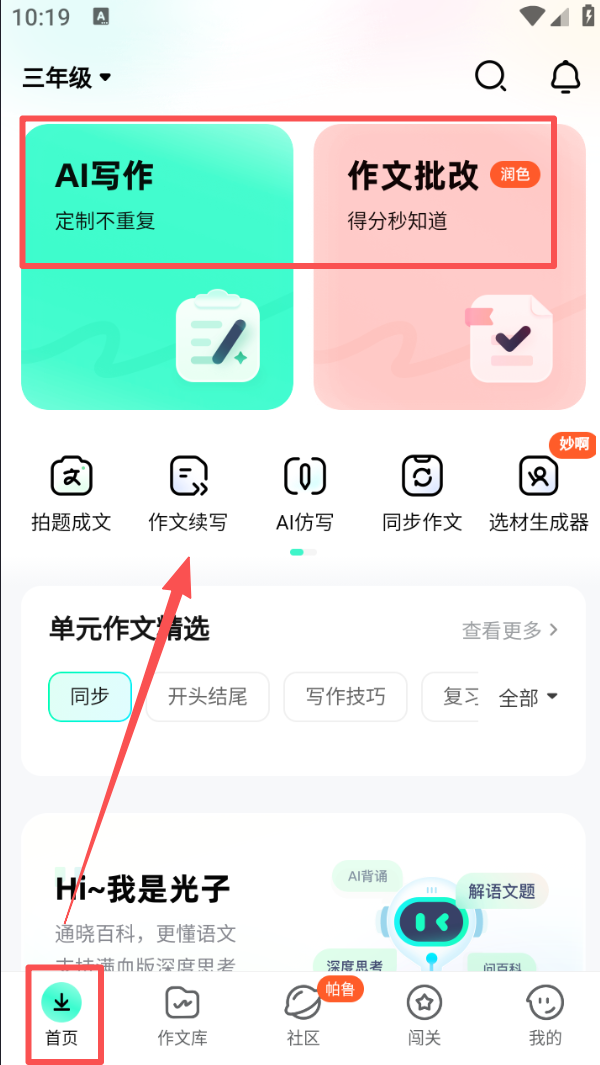
Task: Switch to the 闯关 tab
Action: pyautogui.click(x=424, y=1016)
